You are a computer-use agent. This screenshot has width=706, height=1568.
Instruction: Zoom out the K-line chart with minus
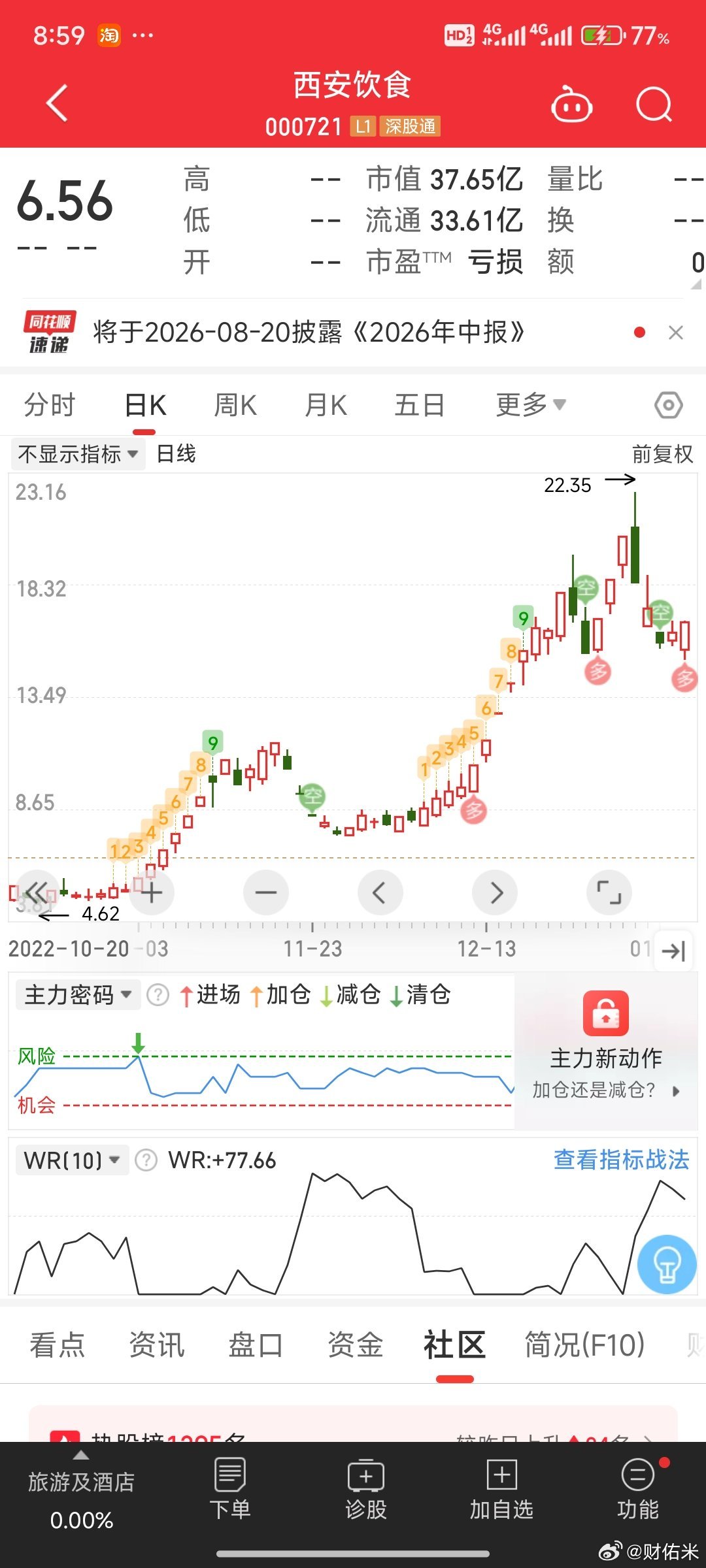pyautogui.click(x=266, y=892)
